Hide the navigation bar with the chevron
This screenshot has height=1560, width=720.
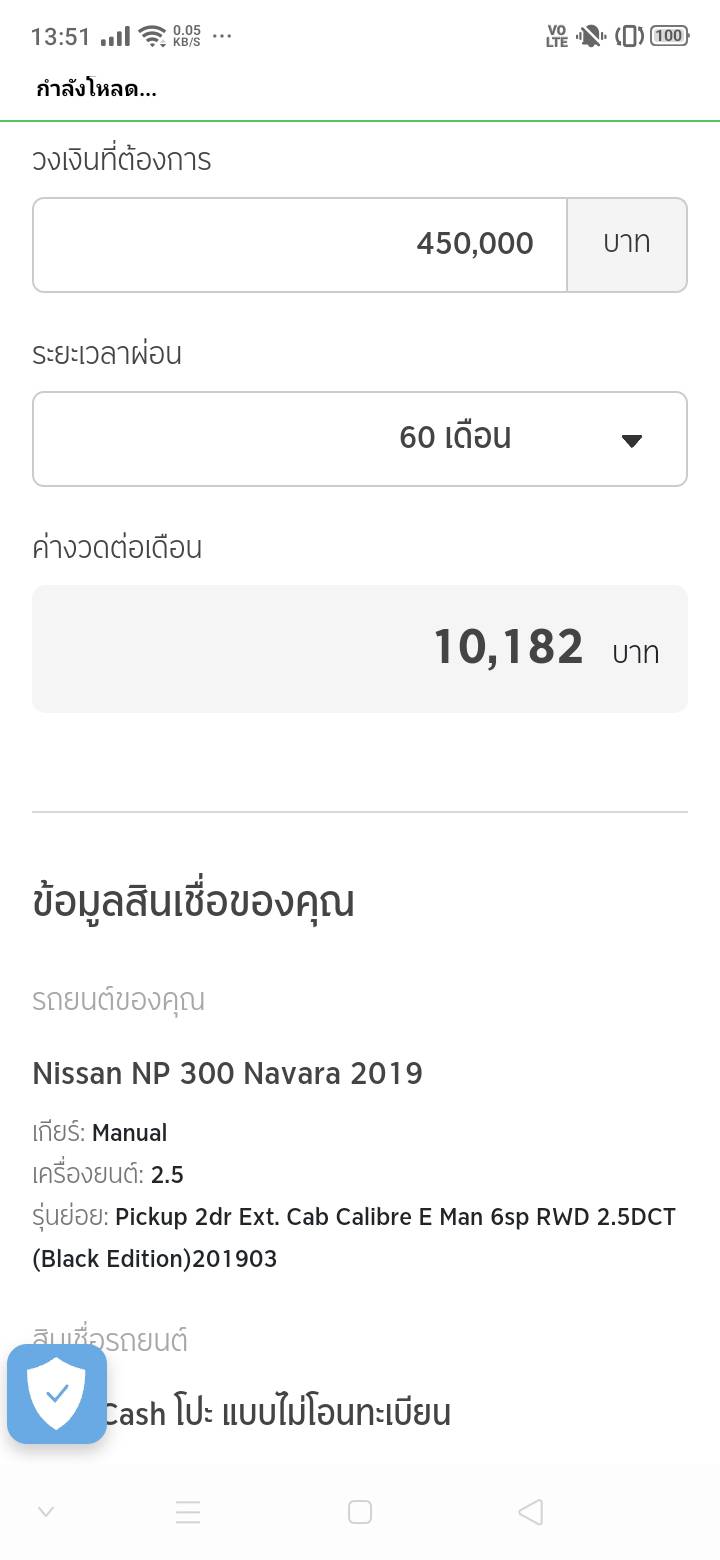[45, 1512]
